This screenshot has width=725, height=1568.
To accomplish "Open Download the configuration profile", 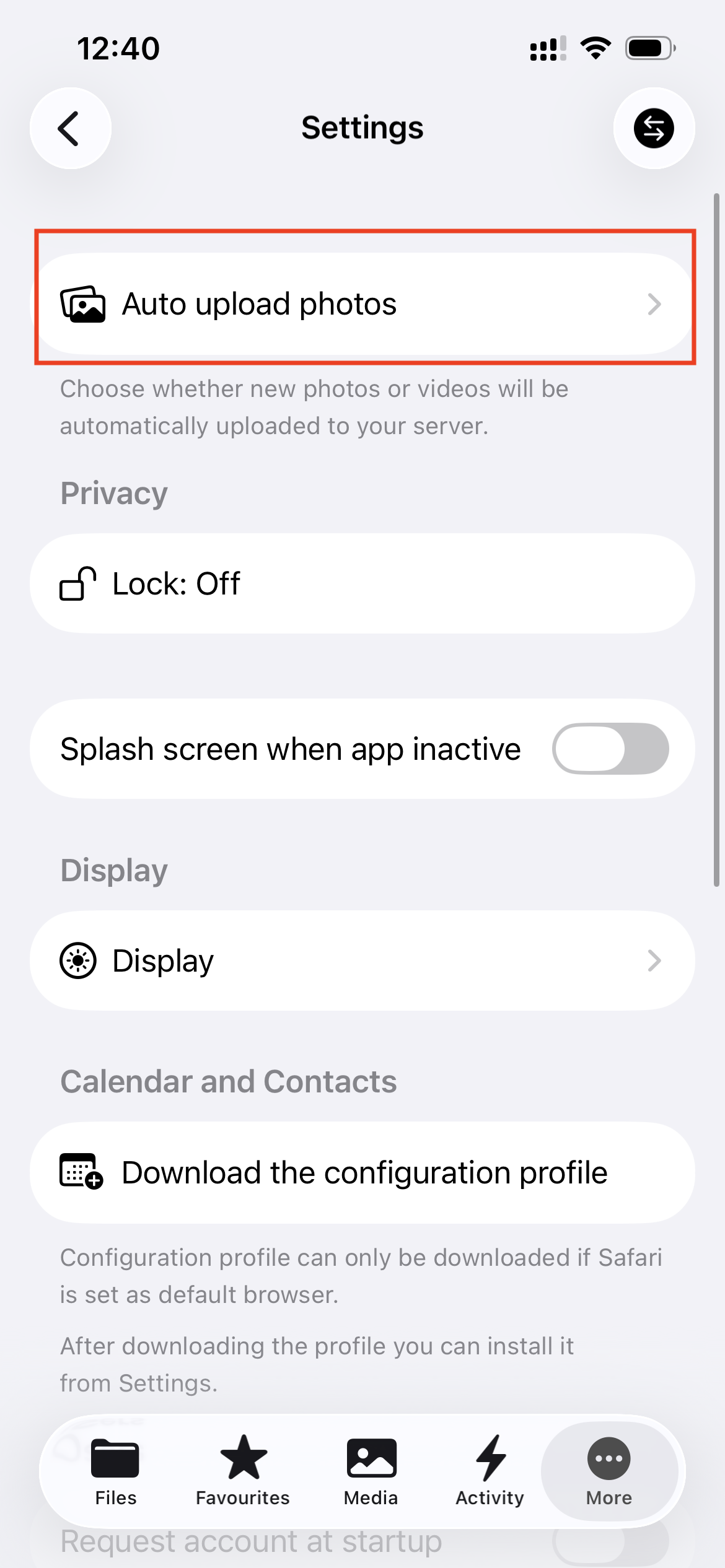I will tap(362, 1172).
